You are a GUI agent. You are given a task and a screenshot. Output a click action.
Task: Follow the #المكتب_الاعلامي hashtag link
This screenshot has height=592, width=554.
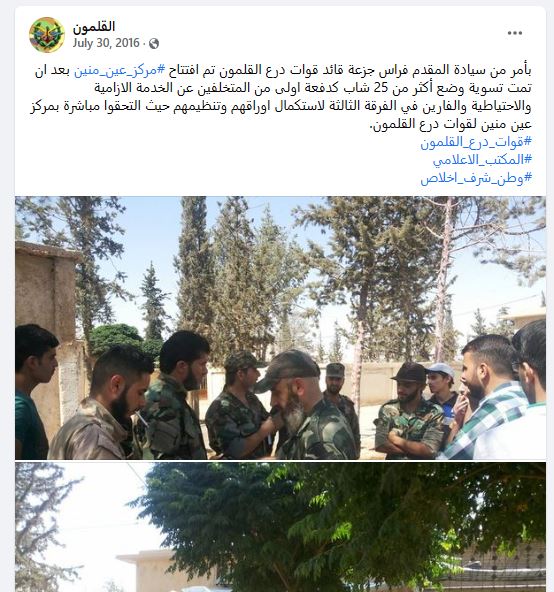482,160
